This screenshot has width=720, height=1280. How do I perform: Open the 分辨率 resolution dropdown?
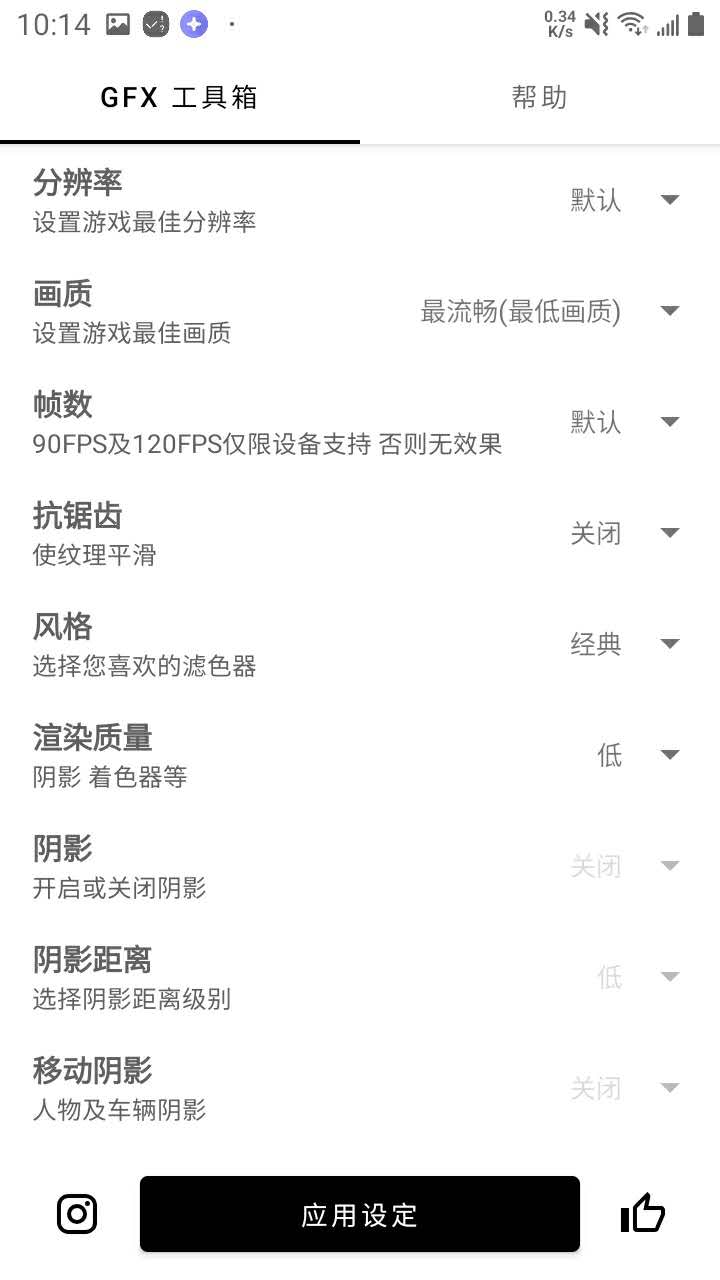point(669,199)
